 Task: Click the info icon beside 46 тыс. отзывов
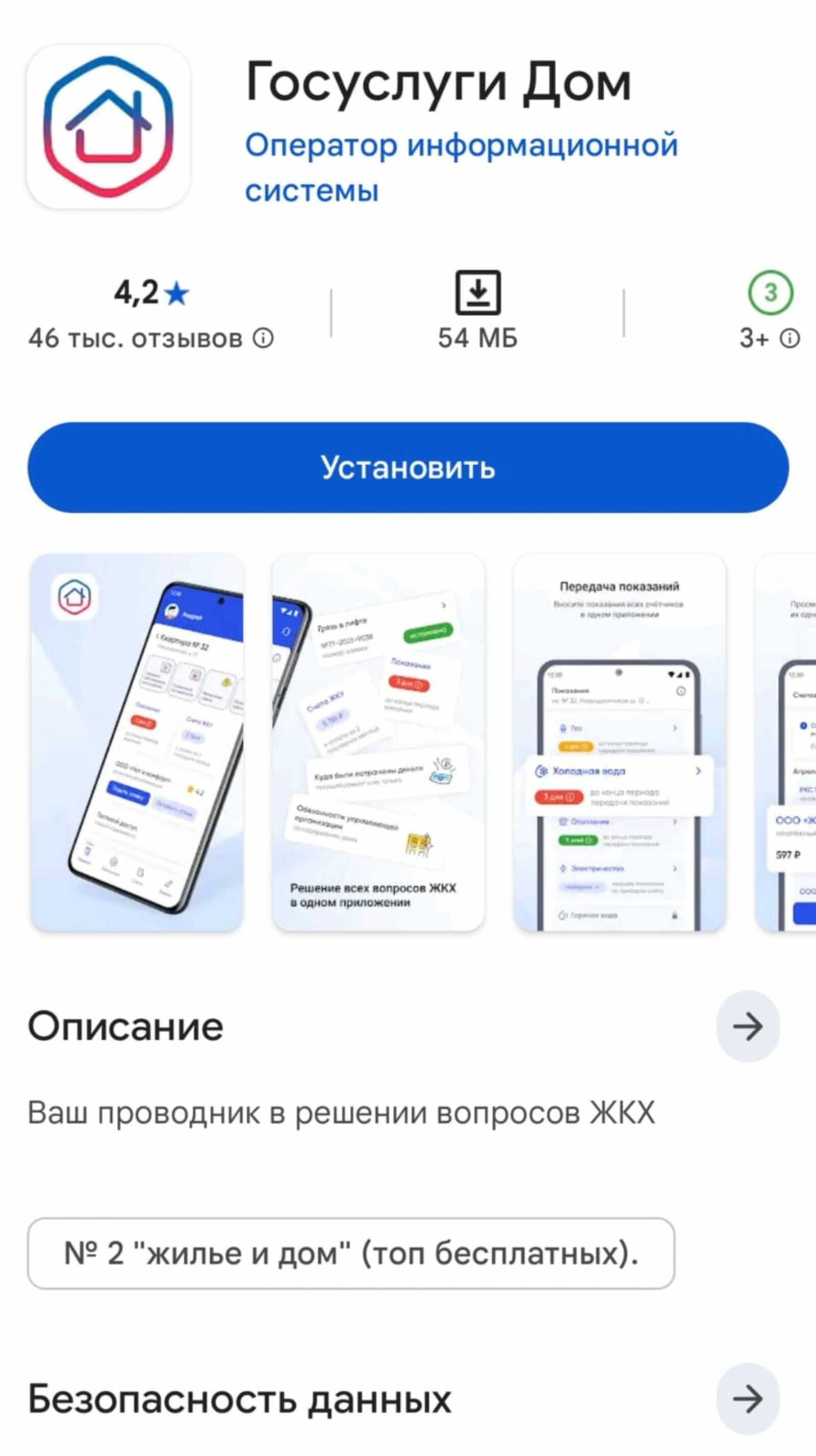(x=264, y=337)
